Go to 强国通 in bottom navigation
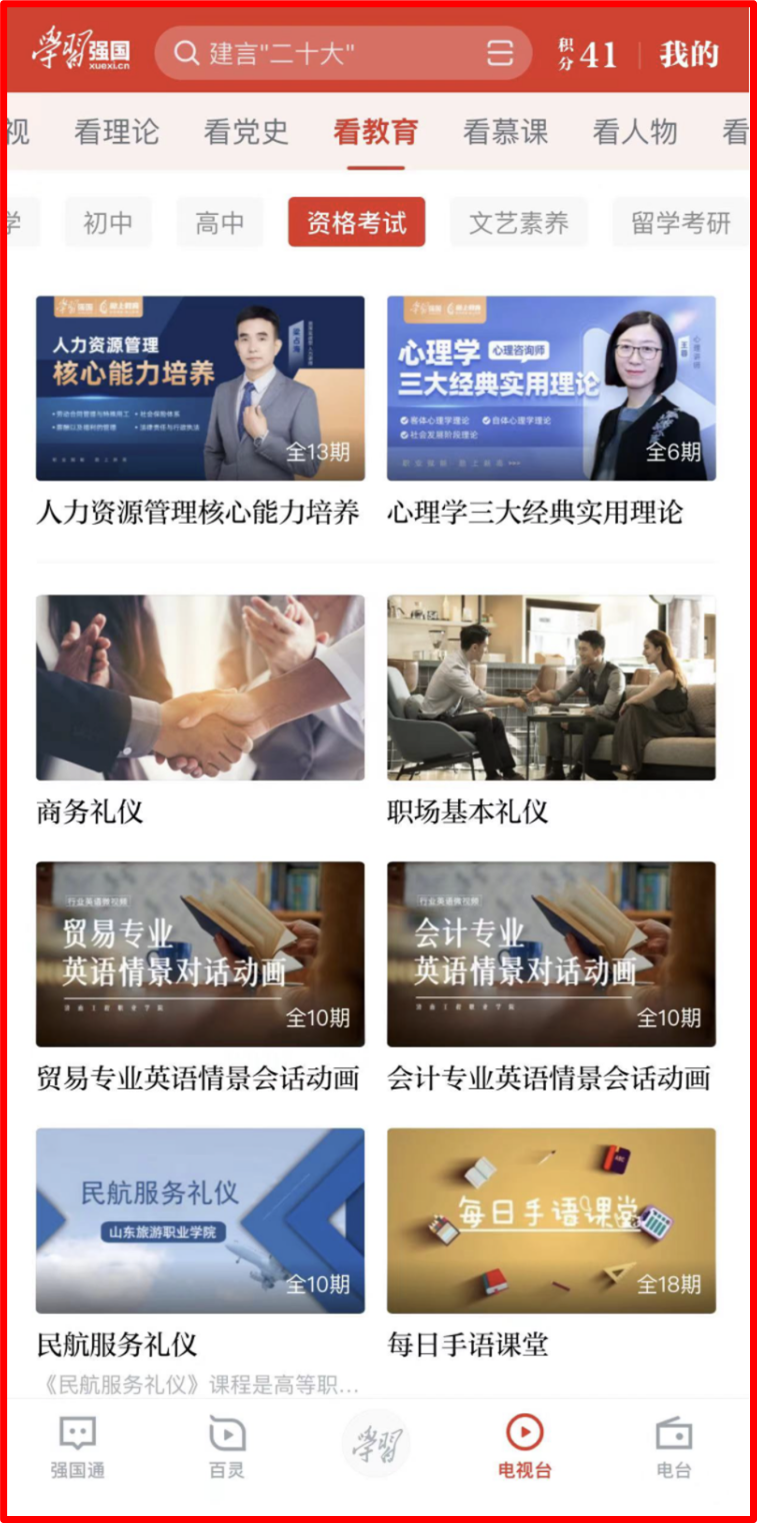Viewport: 757px width, 1523px height. coord(78,1447)
